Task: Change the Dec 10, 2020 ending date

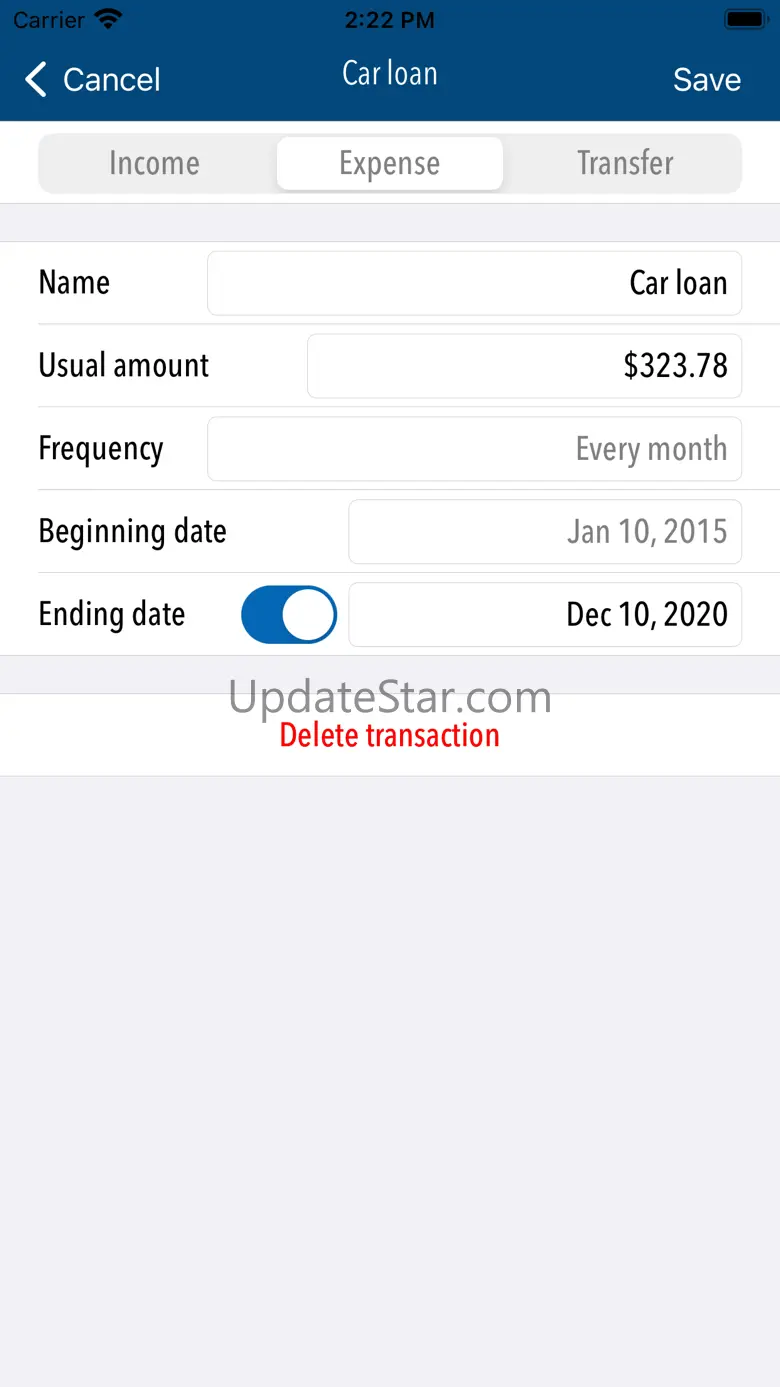Action: coord(545,615)
